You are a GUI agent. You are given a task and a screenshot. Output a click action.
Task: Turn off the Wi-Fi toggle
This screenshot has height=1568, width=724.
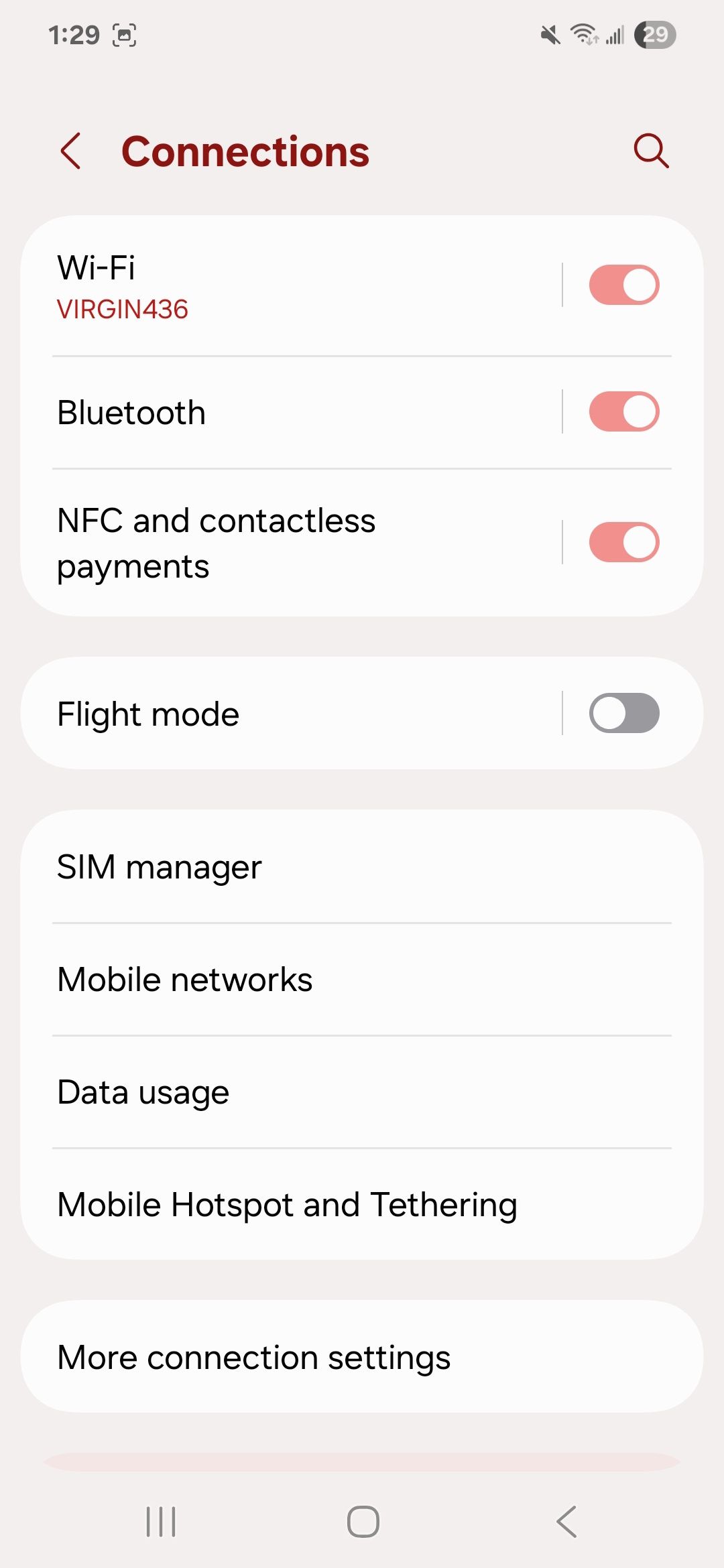tap(623, 284)
